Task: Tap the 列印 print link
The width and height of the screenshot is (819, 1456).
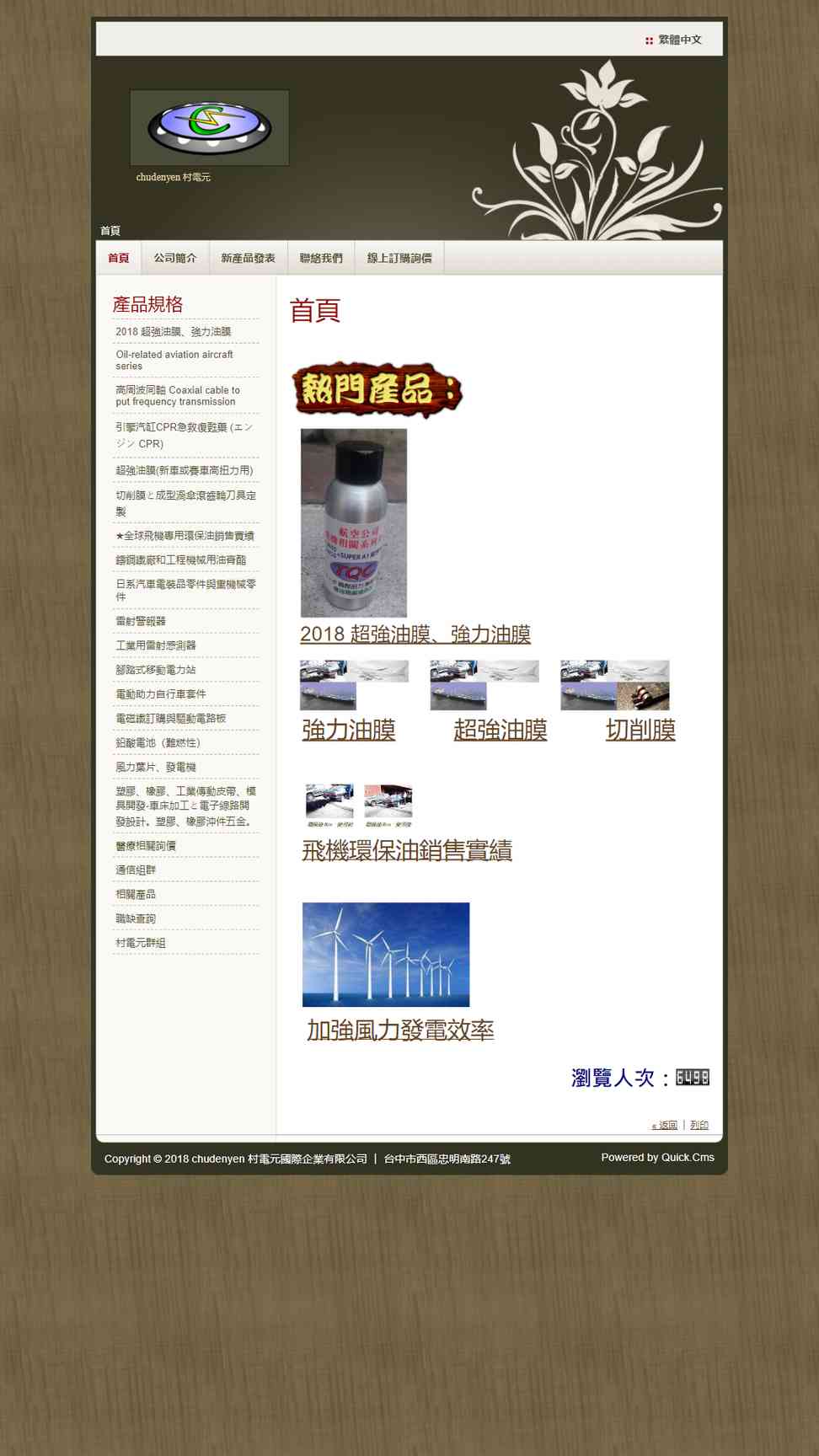Action: (699, 1125)
